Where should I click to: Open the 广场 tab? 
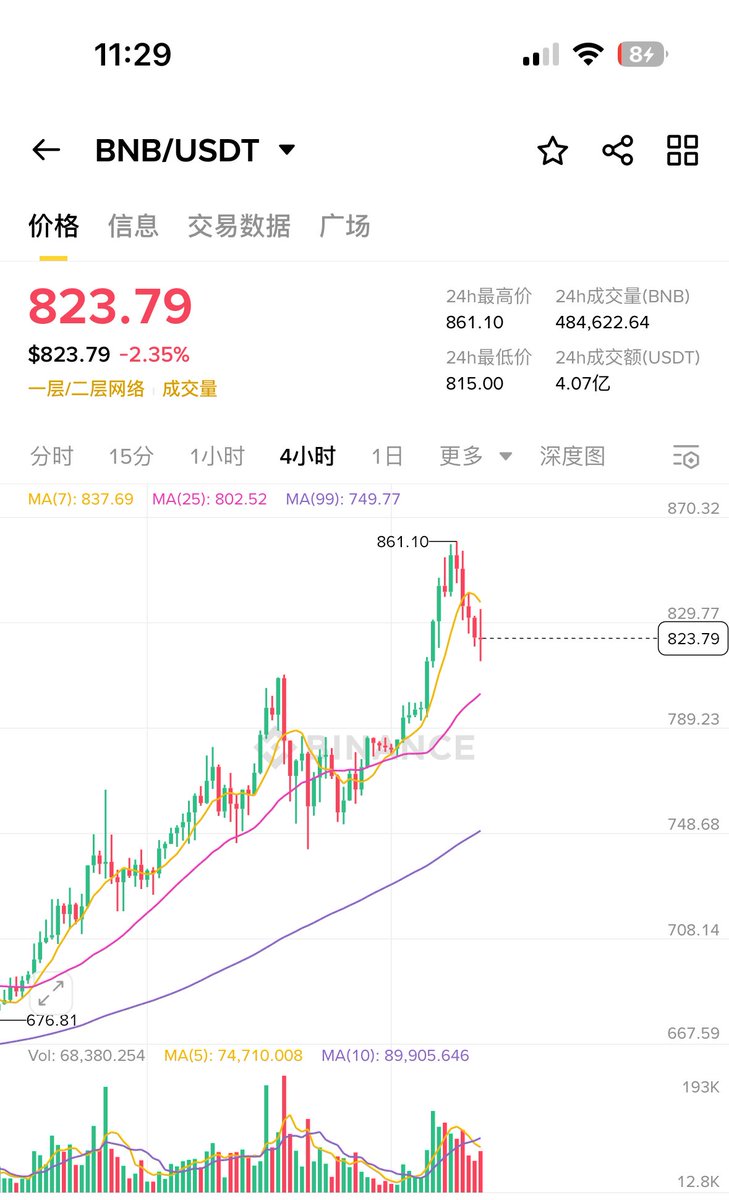[344, 226]
